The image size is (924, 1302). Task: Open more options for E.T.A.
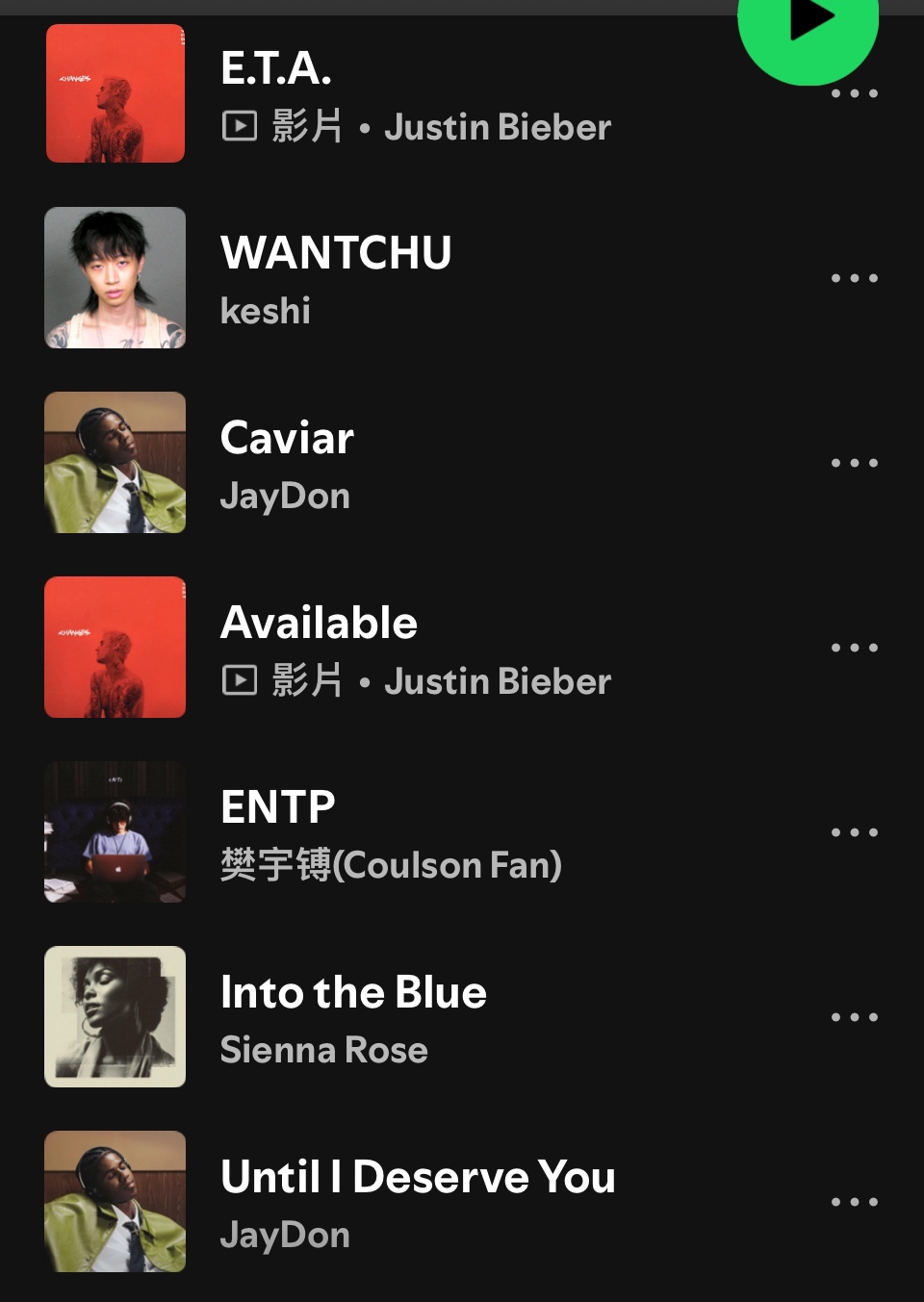[855, 94]
